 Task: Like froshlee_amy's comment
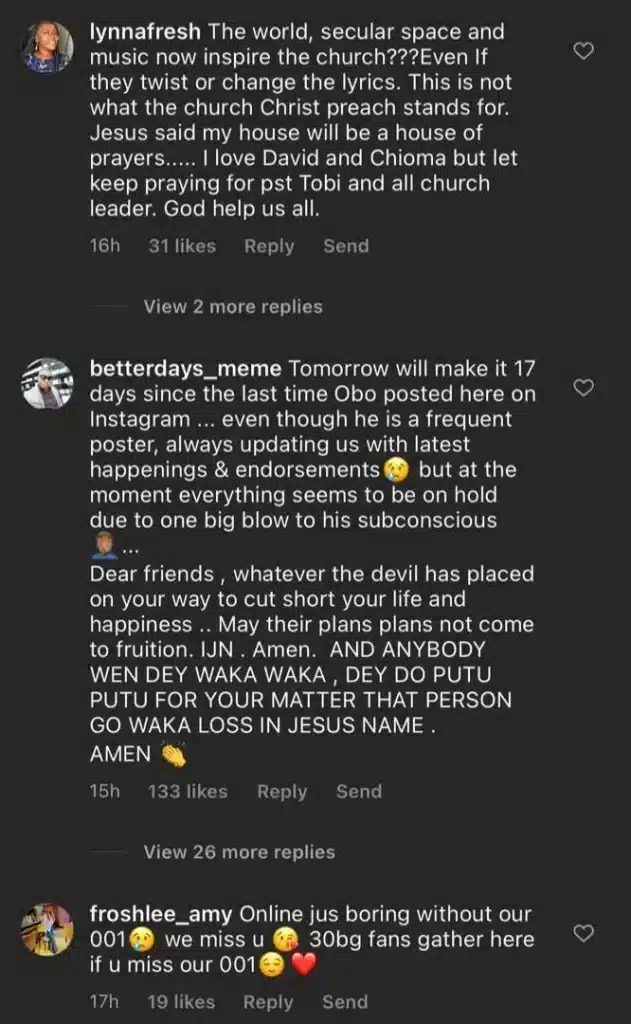583,933
